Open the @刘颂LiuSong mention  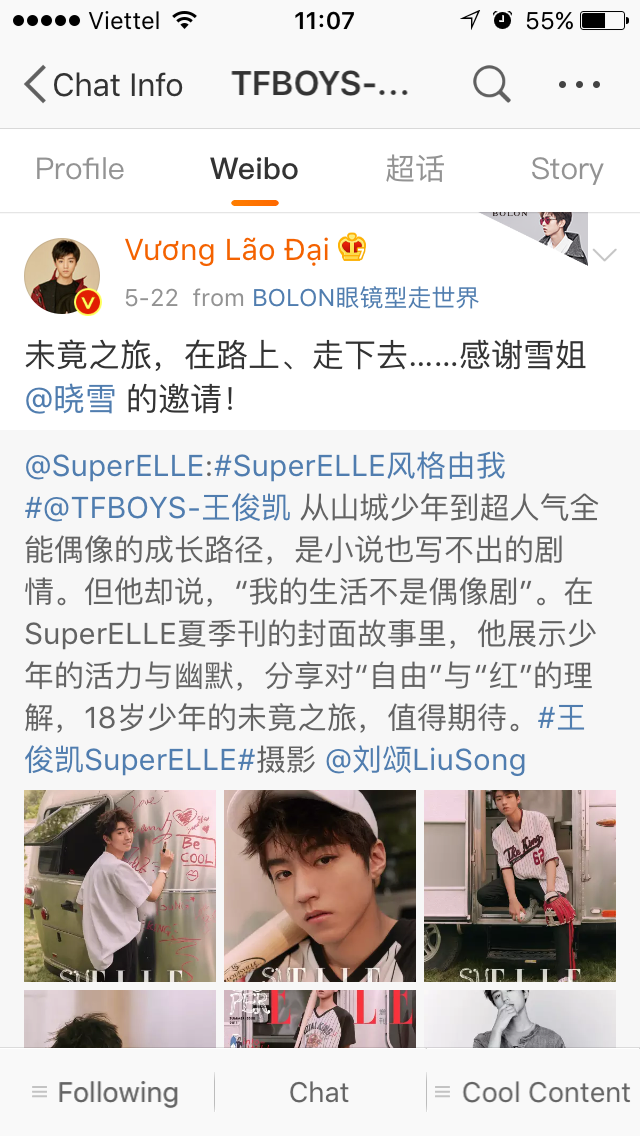point(425,760)
